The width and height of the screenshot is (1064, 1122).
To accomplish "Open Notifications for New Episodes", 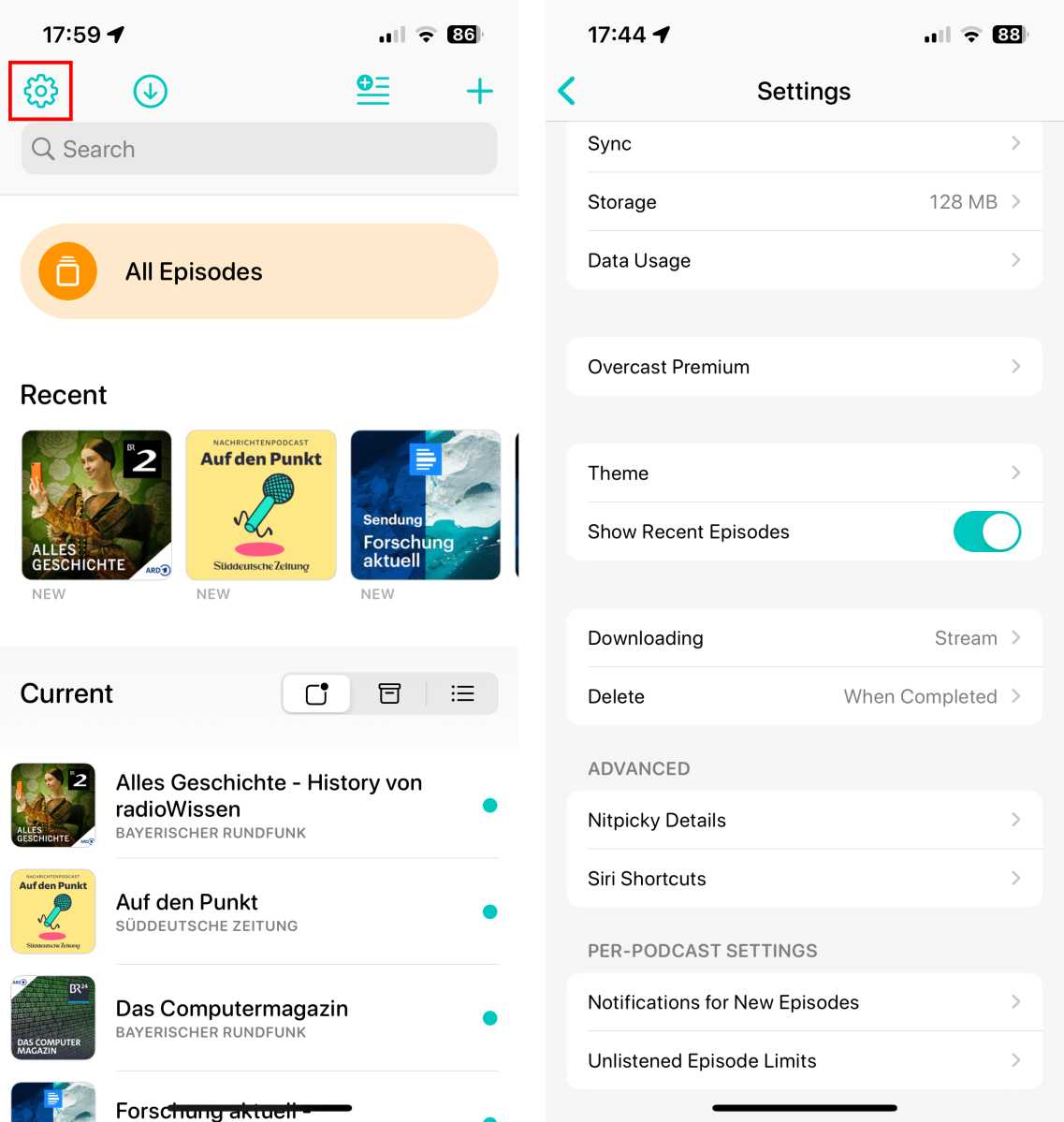I will [804, 1002].
